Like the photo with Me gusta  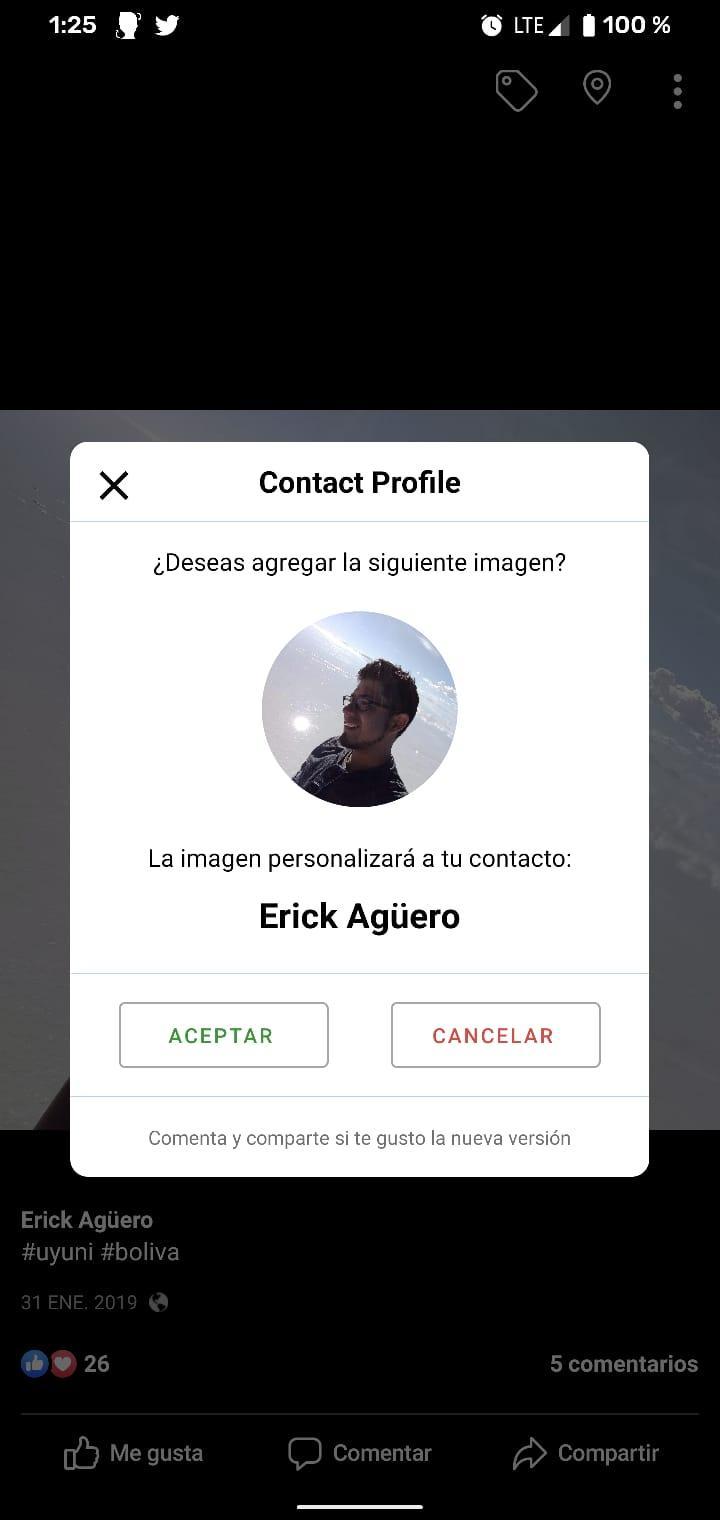coord(134,1453)
